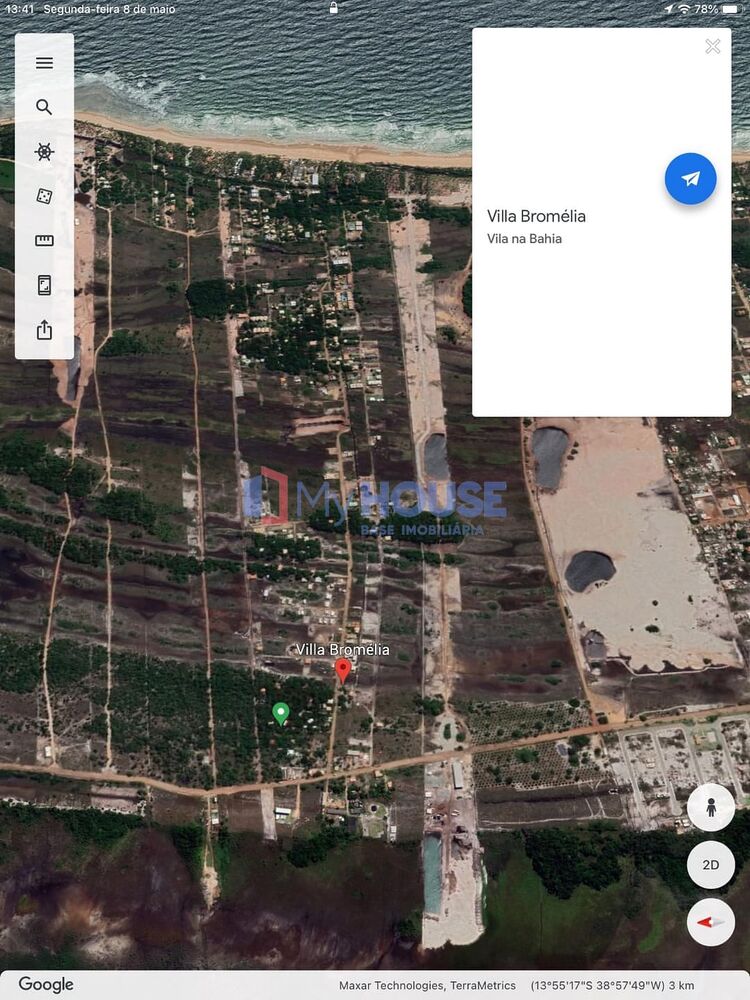
Task: Tap the green map pin
Action: tap(281, 712)
